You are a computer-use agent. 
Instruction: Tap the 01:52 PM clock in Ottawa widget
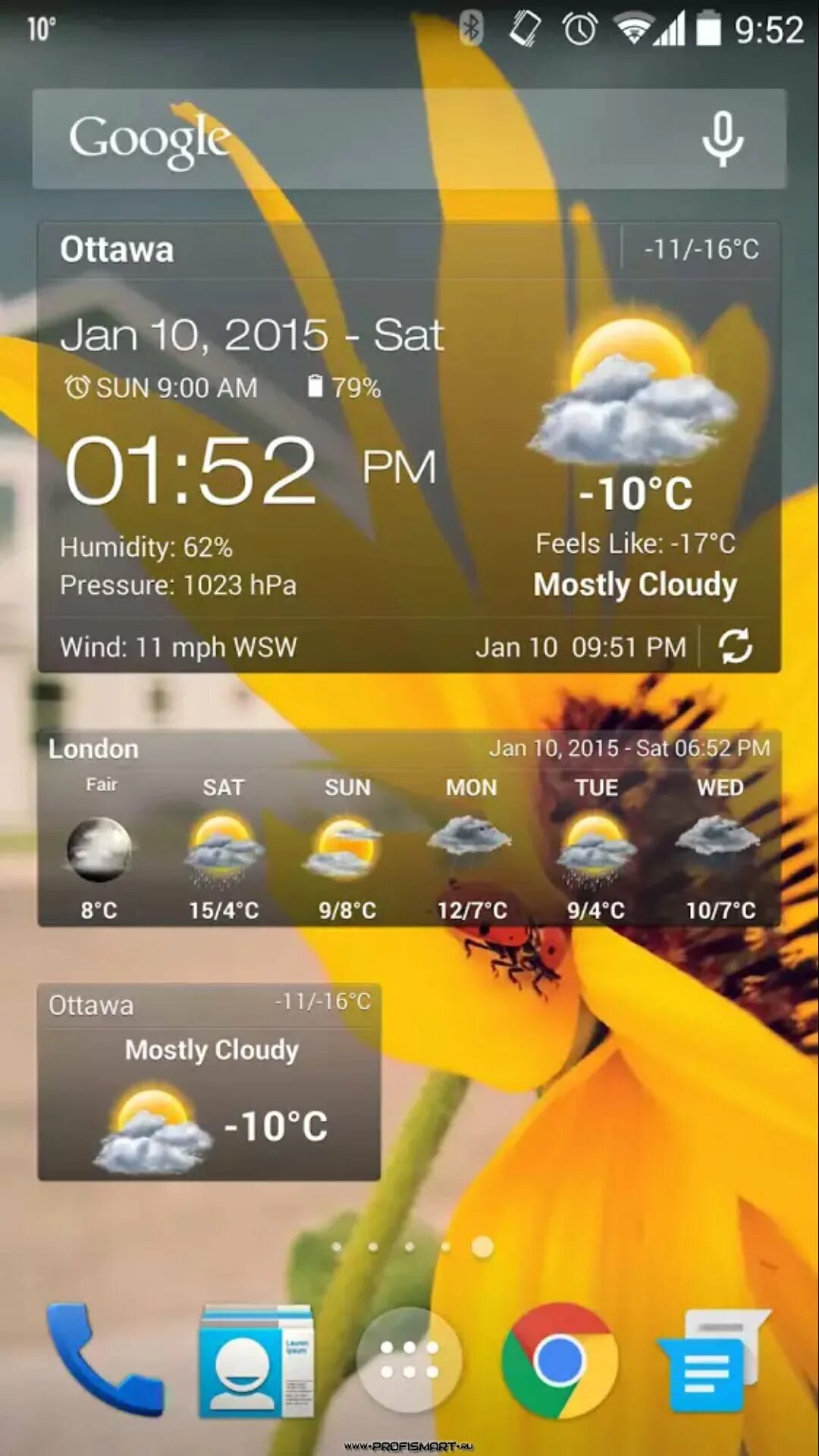(251, 470)
